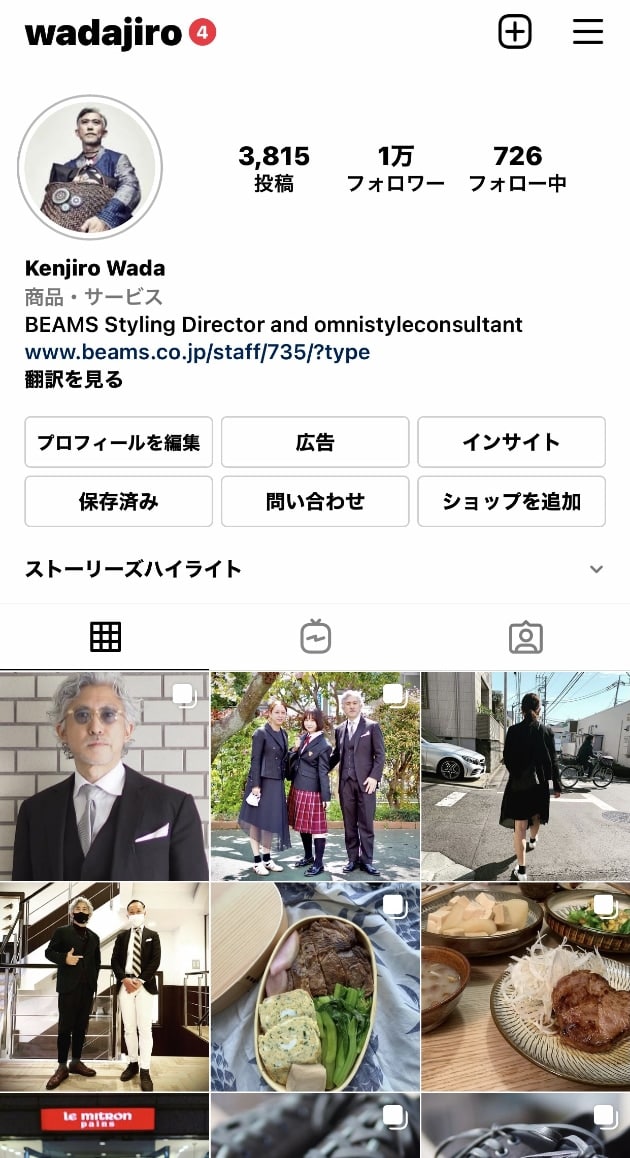Image resolution: width=630 pixels, height=1158 pixels.
Task: View the フォロワー followers list
Action: [x=395, y=168]
